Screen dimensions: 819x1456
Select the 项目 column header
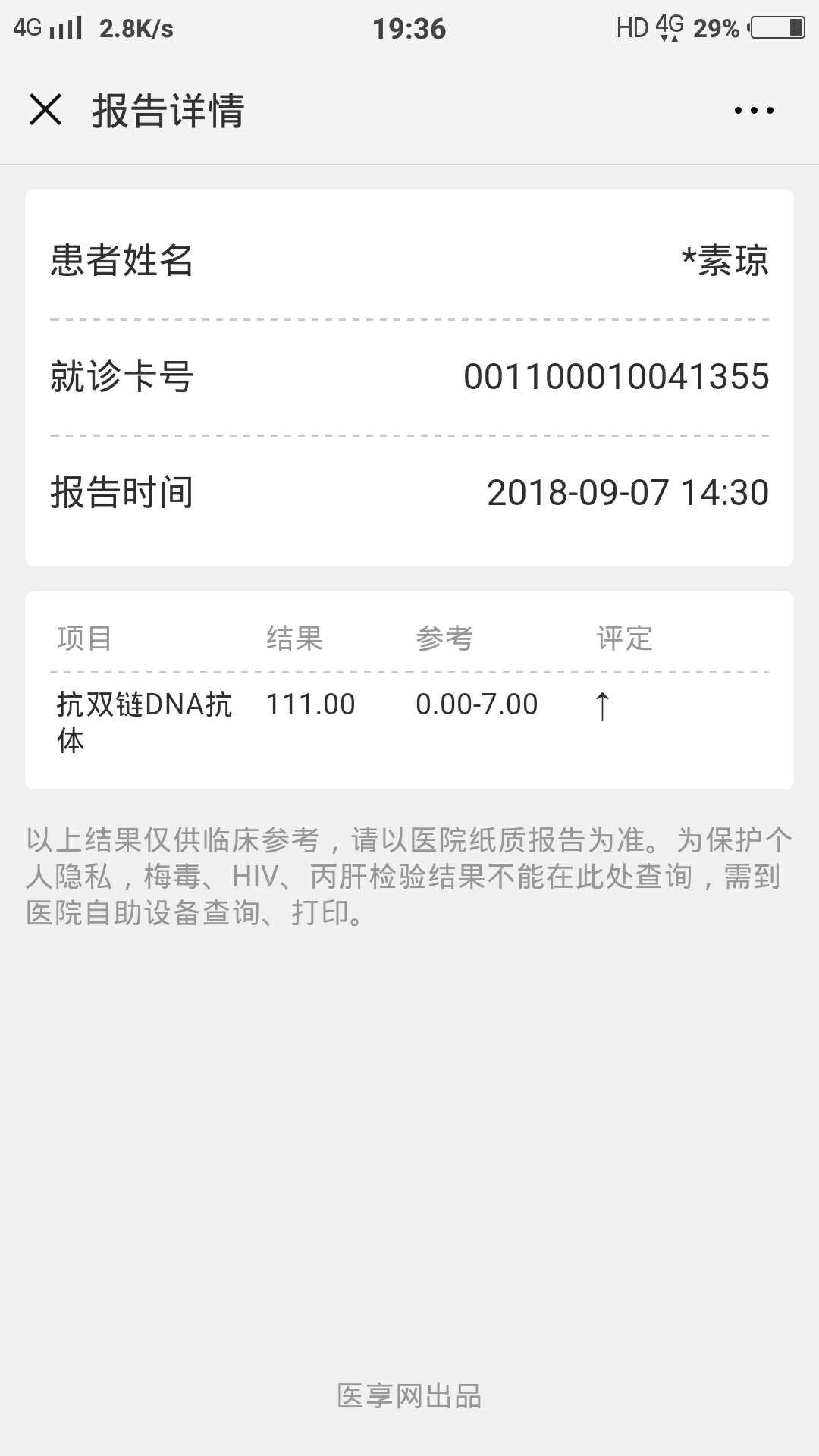click(x=86, y=639)
